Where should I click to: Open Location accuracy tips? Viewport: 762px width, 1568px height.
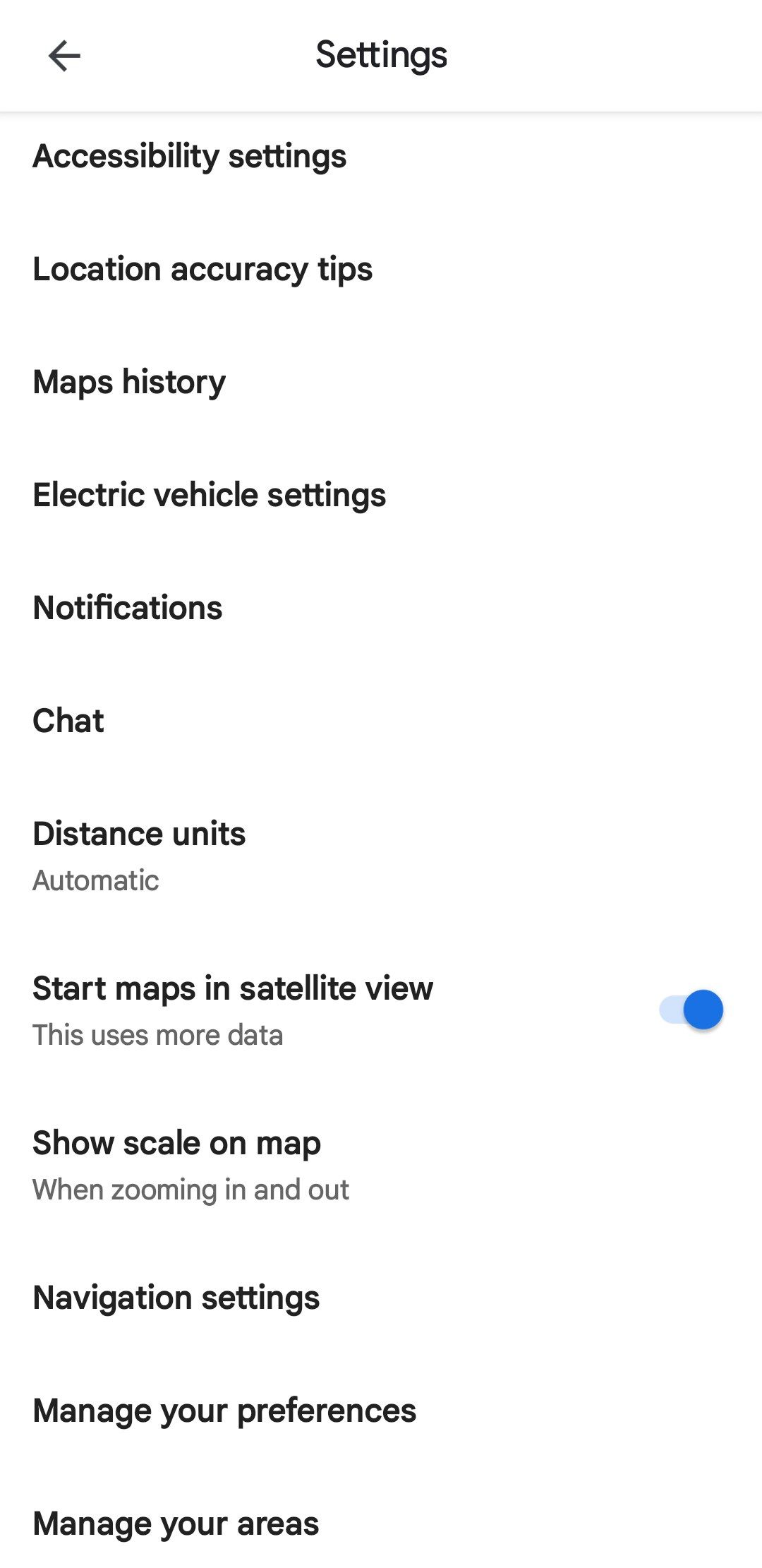[202, 269]
